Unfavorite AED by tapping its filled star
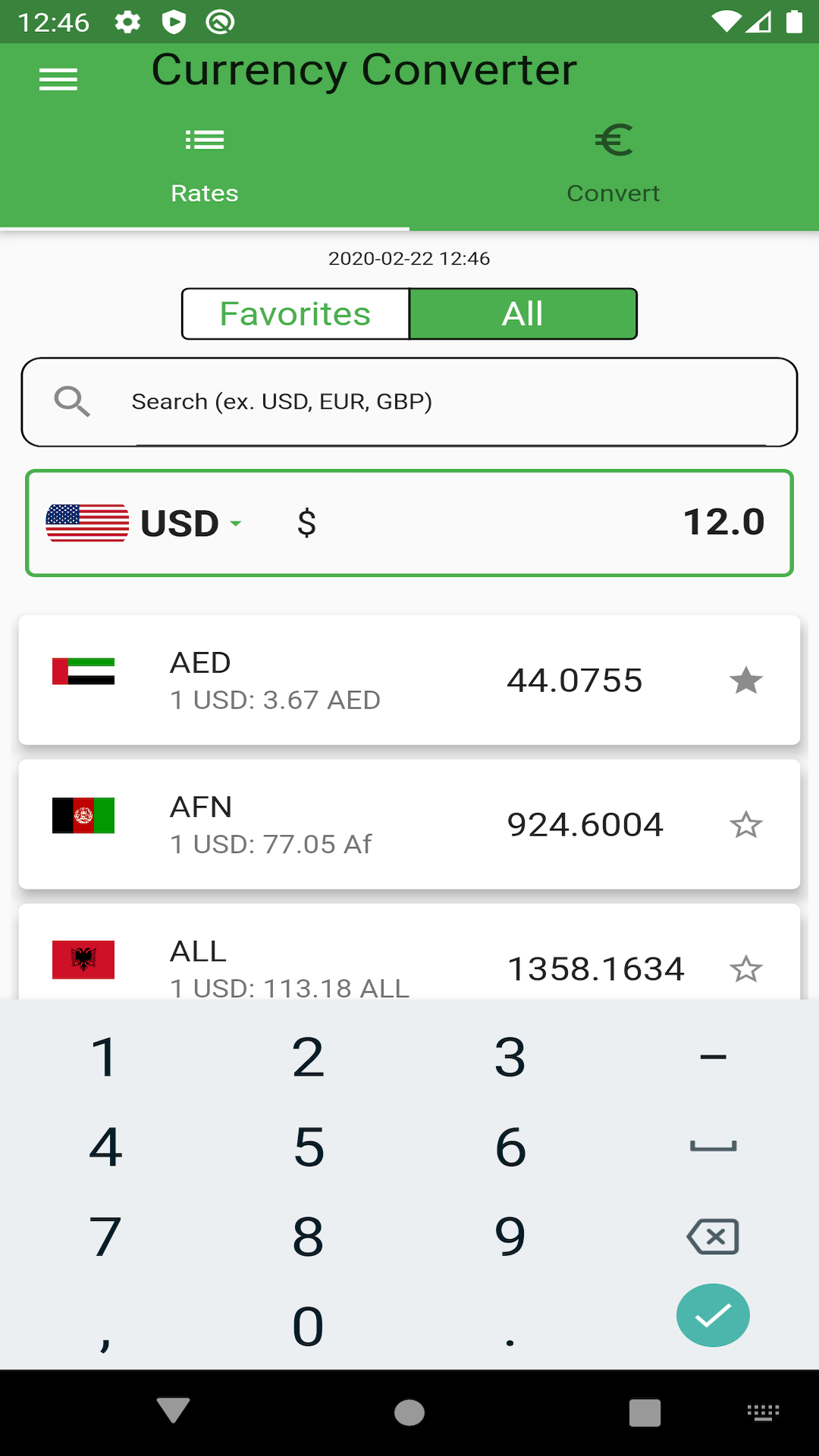 [747, 680]
